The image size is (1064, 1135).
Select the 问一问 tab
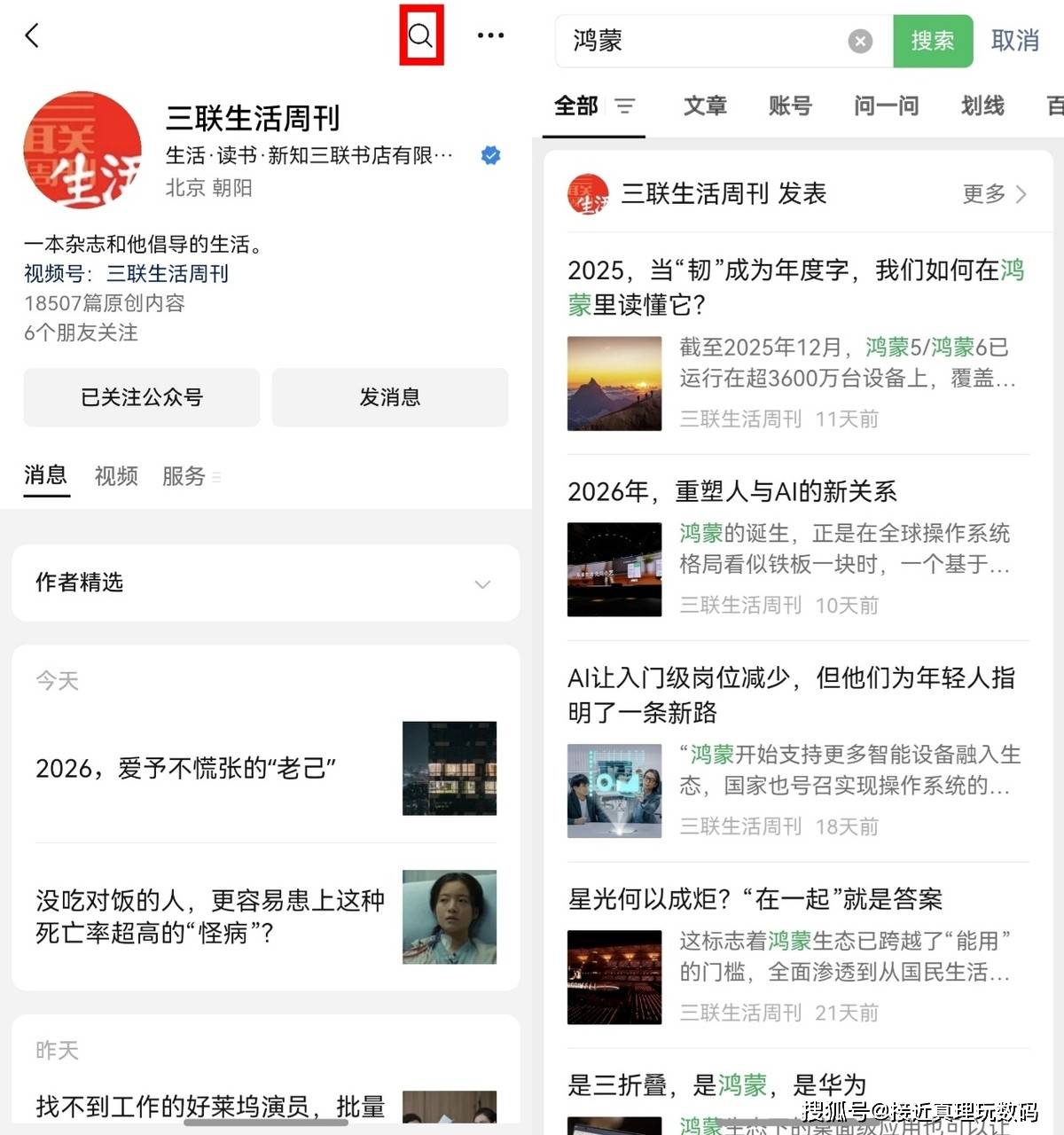pyautogui.click(x=886, y=106)
